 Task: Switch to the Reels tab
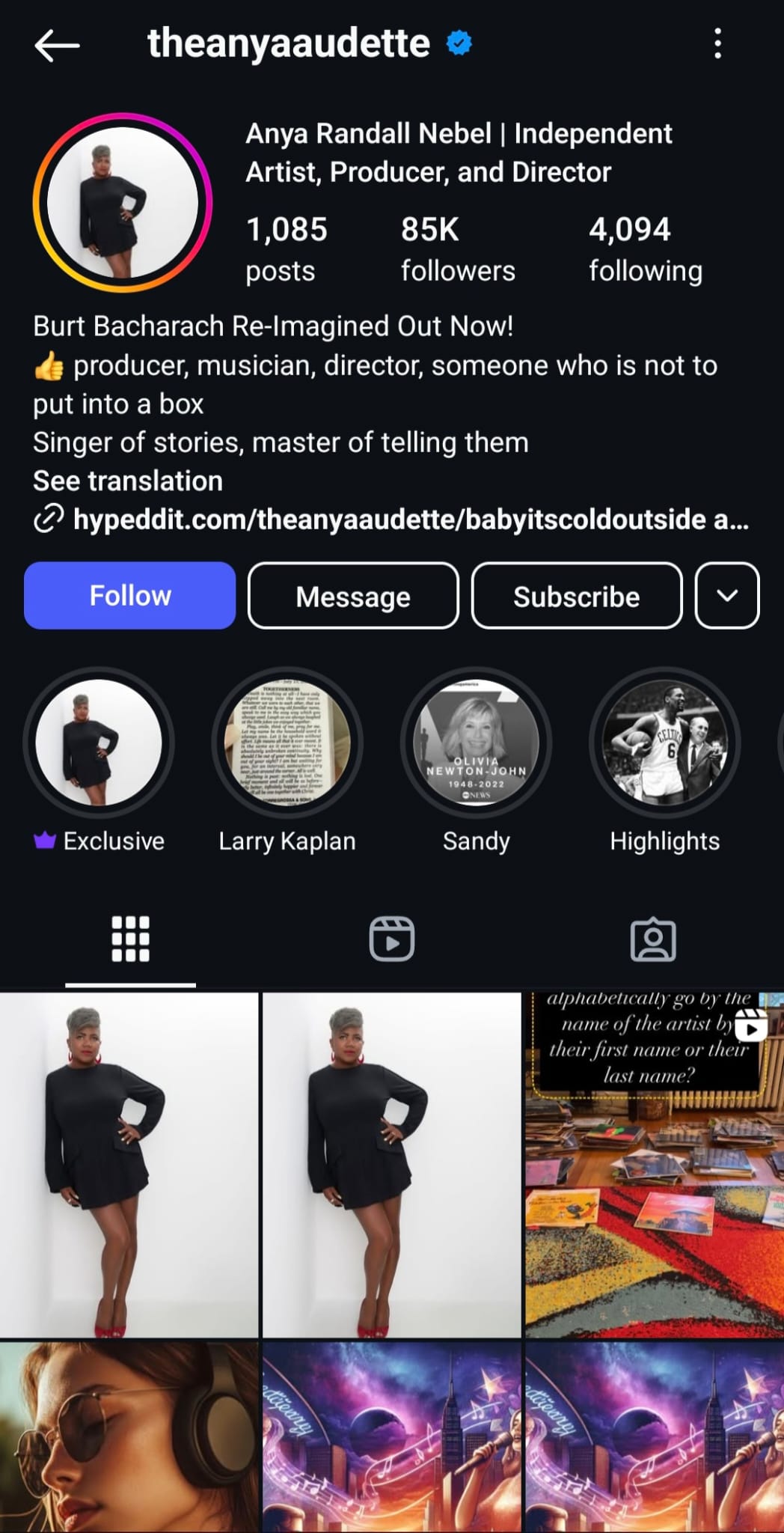point(392,939)
